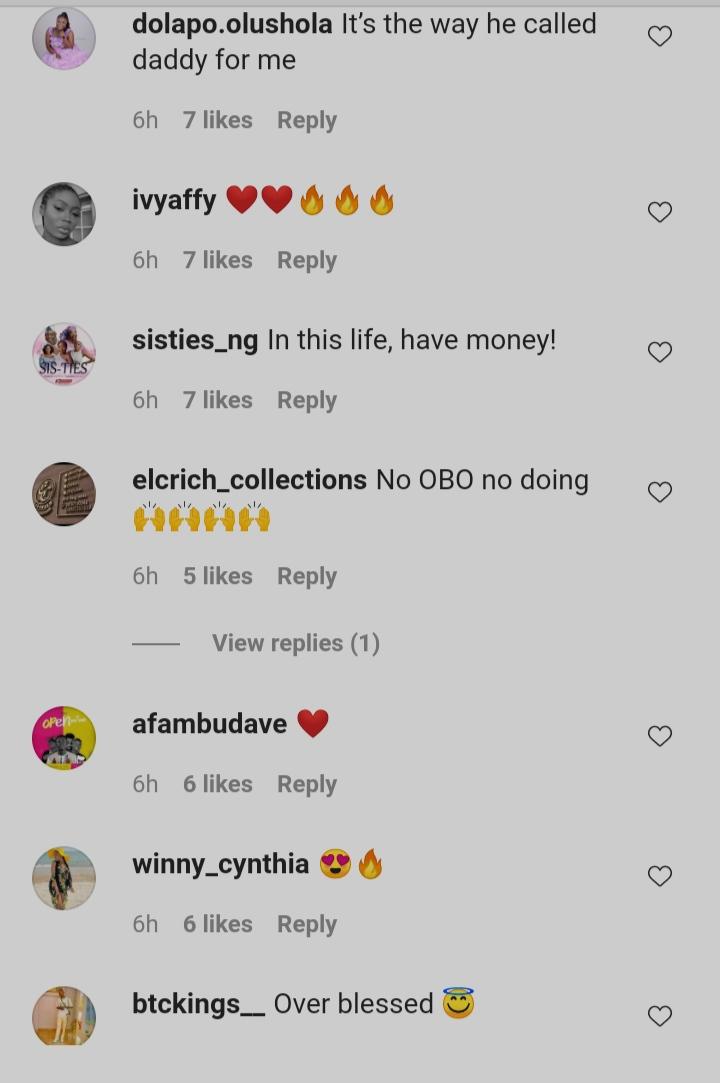
Task: Reply to afambudave's comment
Action: point(306,784)
